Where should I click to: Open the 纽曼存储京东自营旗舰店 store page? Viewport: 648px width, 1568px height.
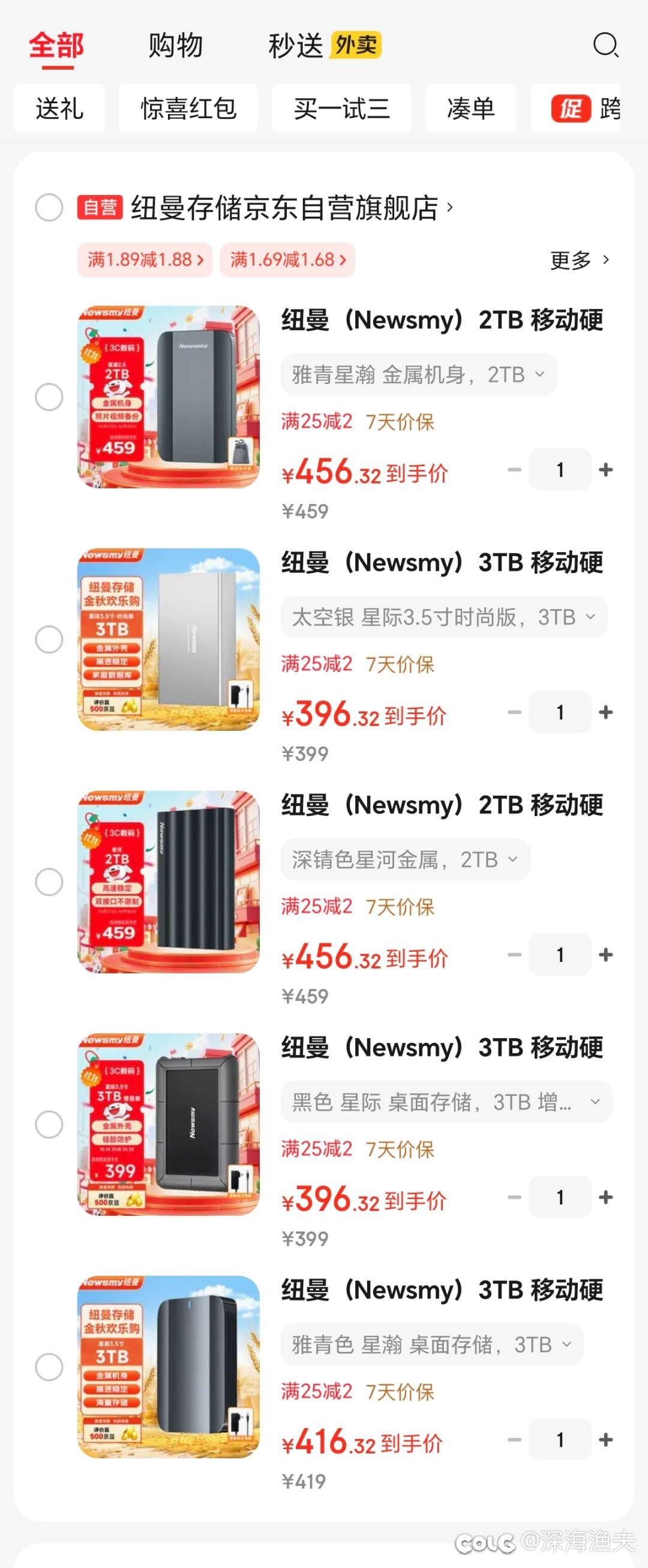tap(286, 208)
